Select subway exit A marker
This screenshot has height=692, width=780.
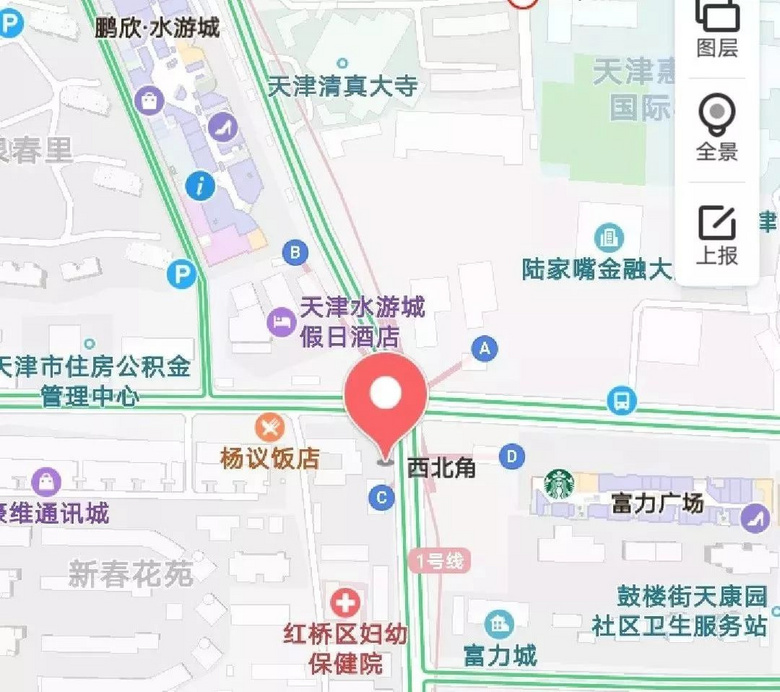click(x=485, y=348)
